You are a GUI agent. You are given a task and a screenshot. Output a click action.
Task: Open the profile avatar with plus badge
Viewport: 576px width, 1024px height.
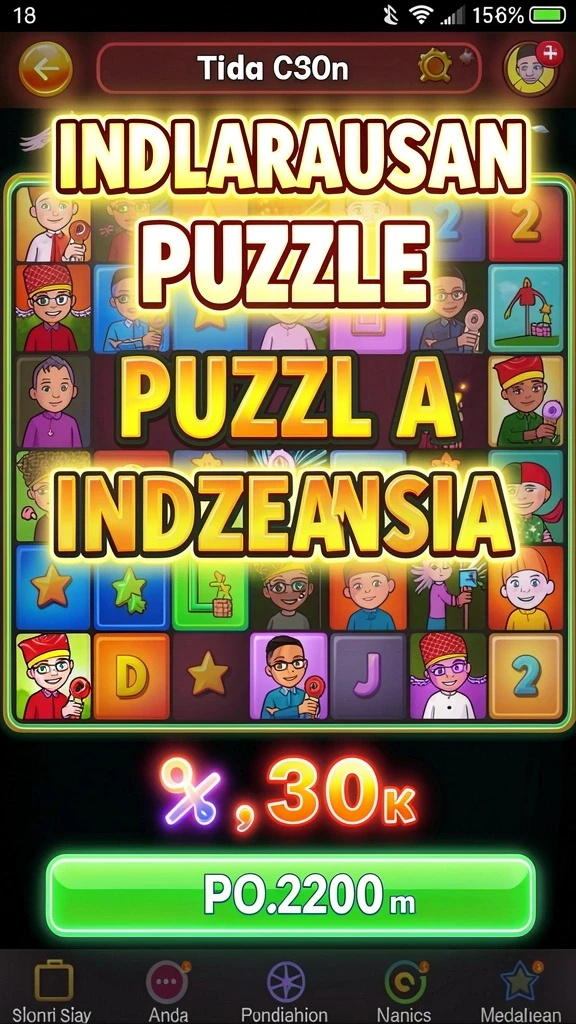pos(533,68)
